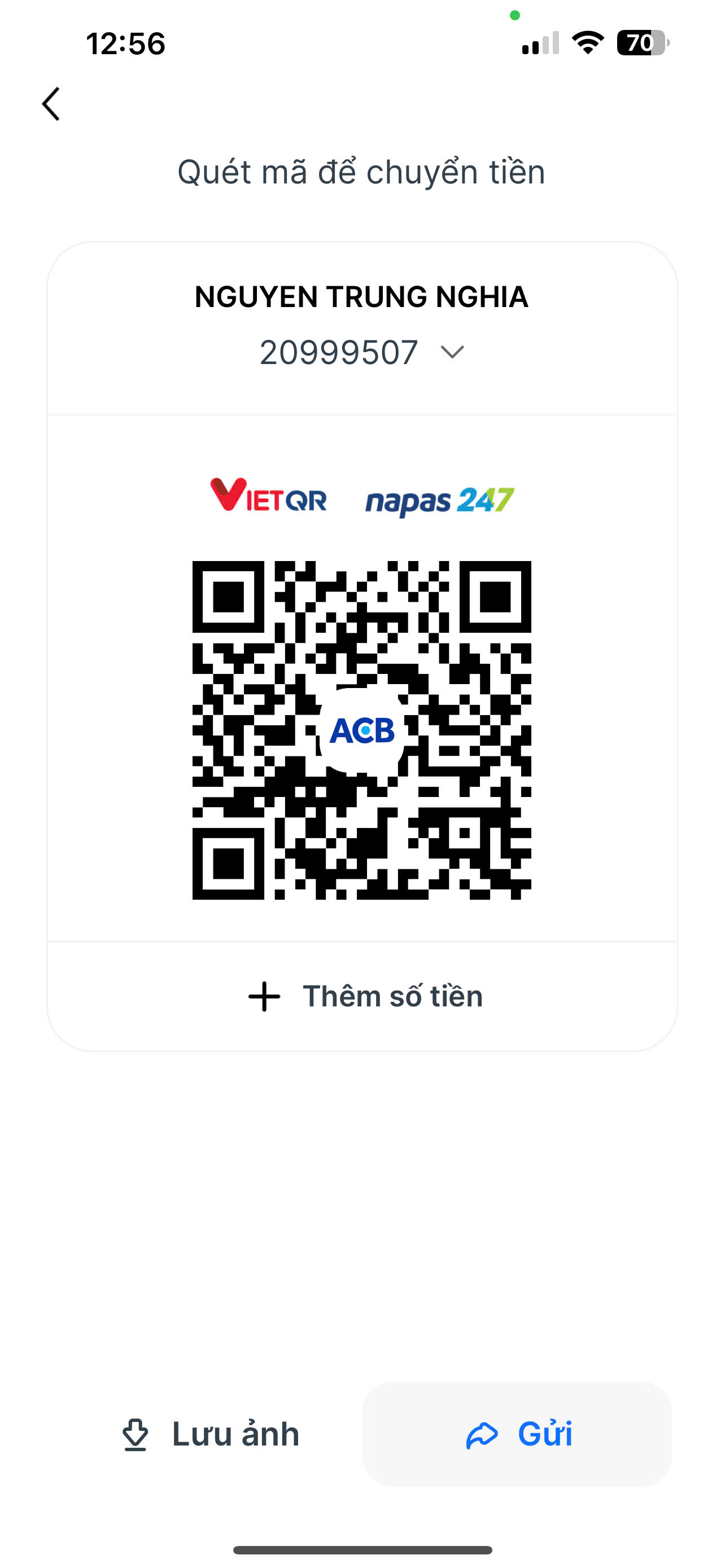Viewport: 725px width, 1568px height.
Task: Save the QR image with Lưu ảnh
Action: pyautogui.click(x=211, y=1434)
